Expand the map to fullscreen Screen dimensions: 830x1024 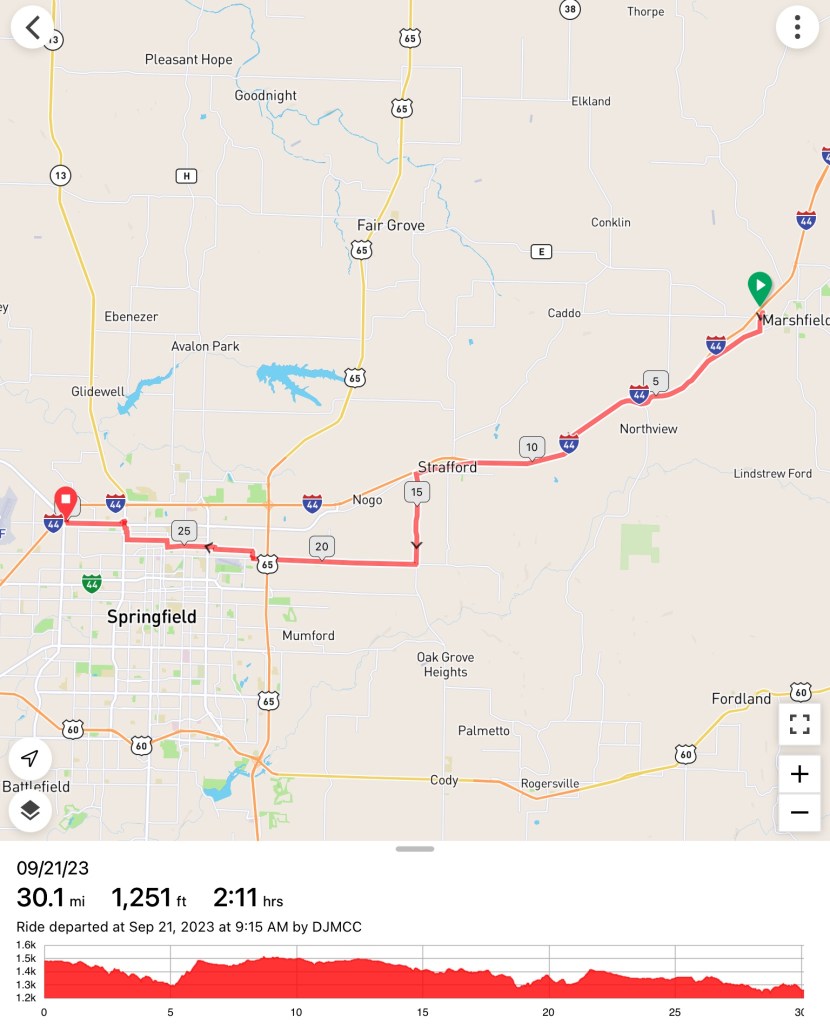799,725
